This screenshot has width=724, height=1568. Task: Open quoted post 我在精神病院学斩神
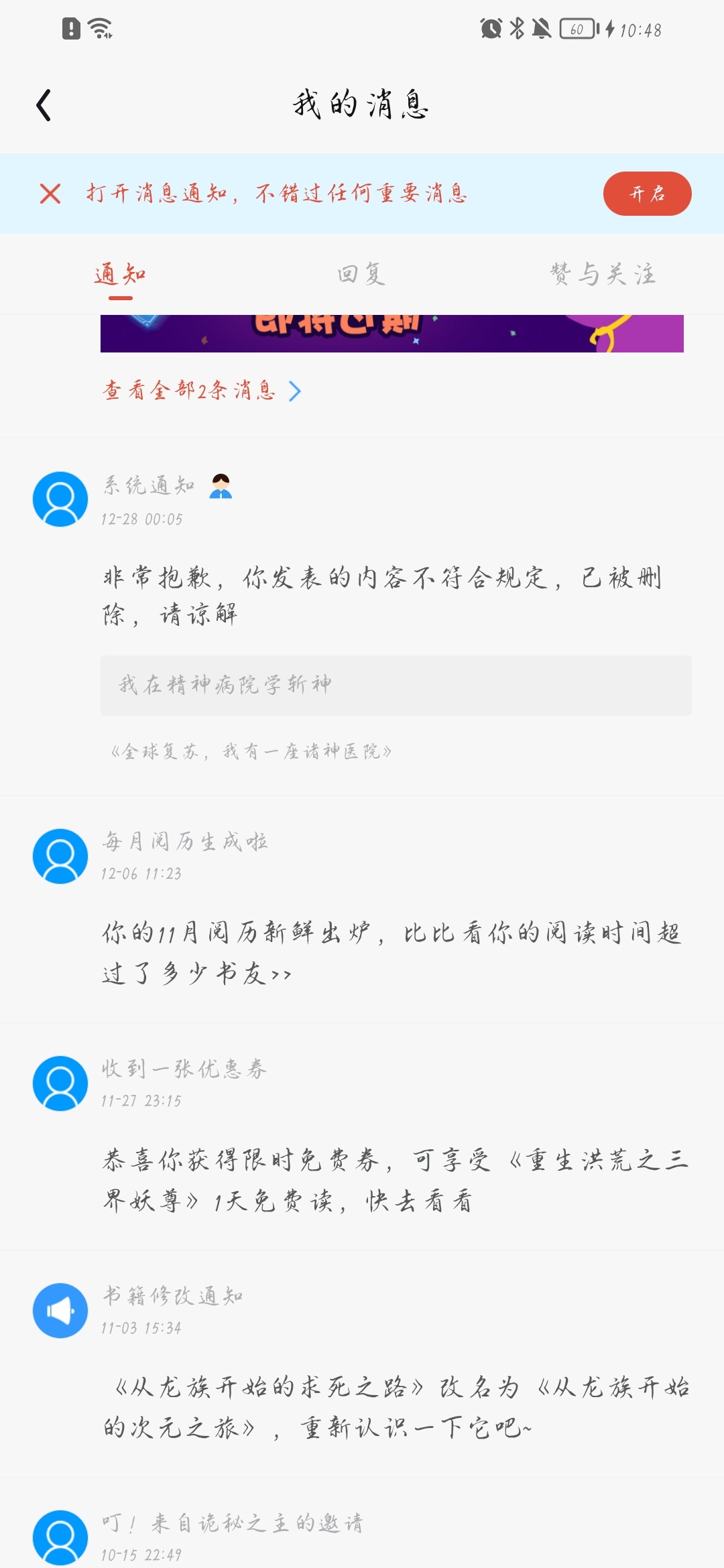(396, 685)
